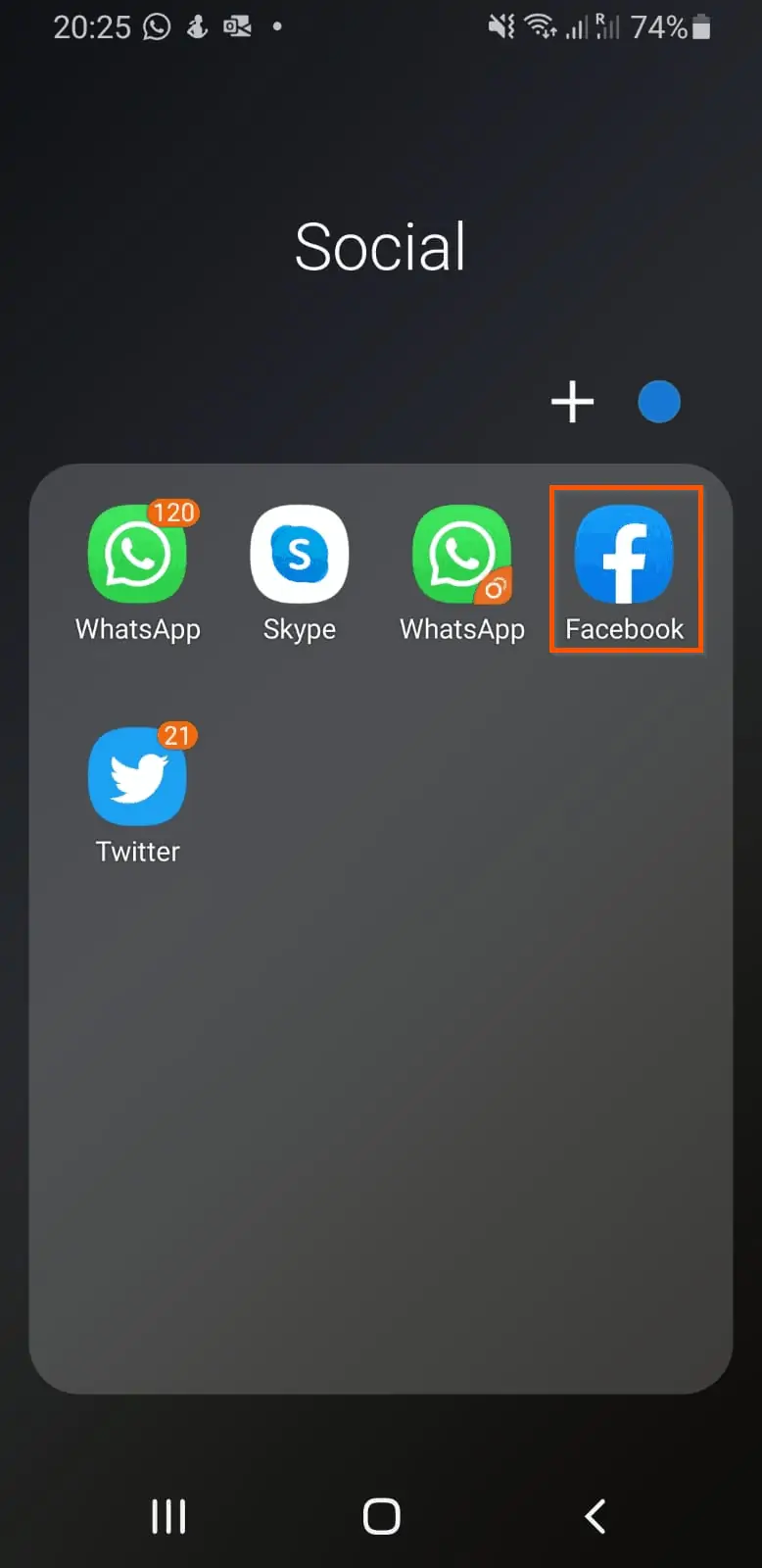Image resolution: width=762 pixels, height=1568 pixels.
Task: Go to the home screen
Action: (381, 1515)
